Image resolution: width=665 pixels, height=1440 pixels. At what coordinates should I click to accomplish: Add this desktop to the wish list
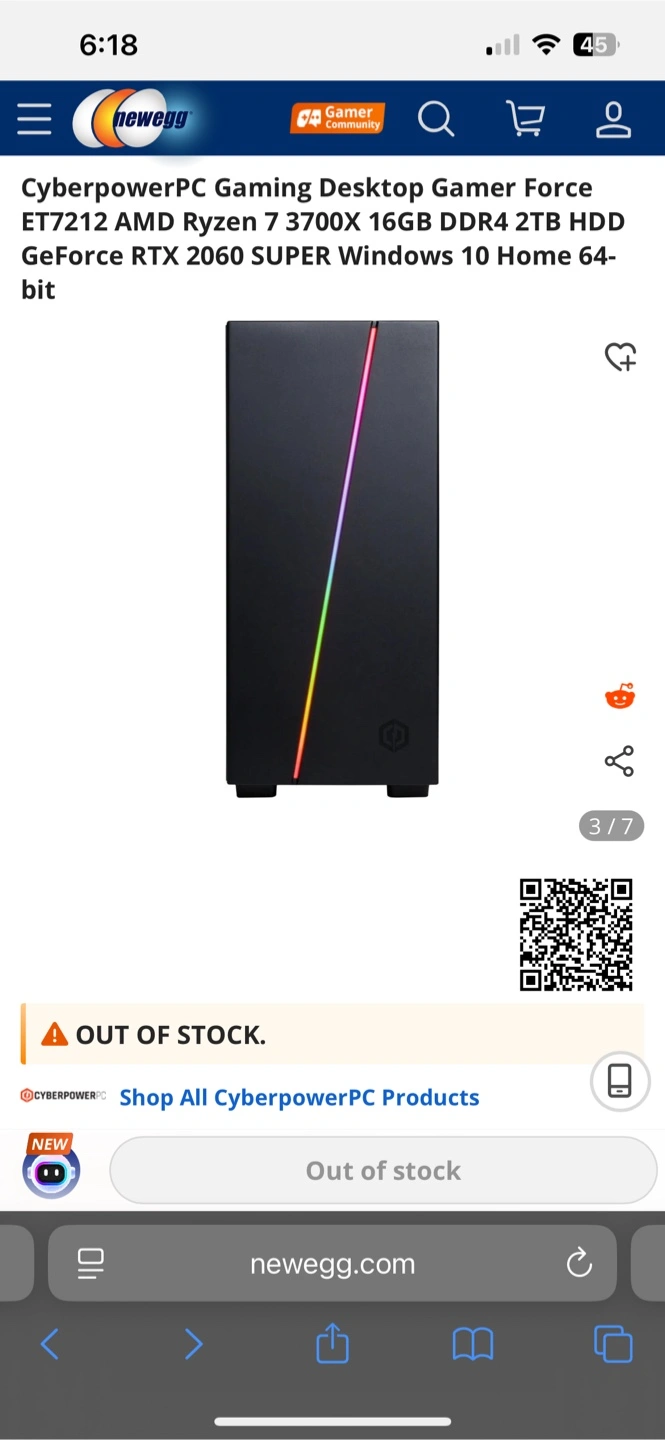click(x=620, y=357)
